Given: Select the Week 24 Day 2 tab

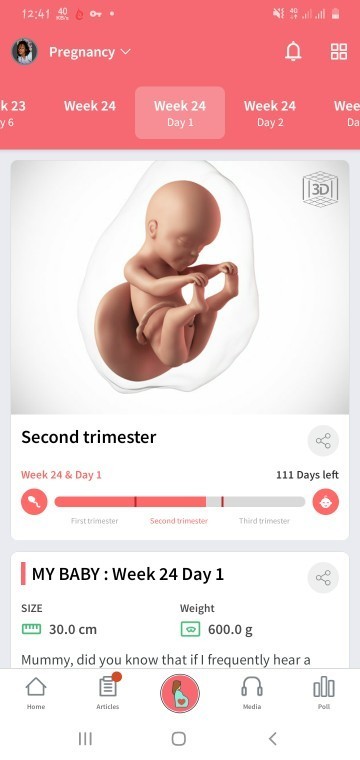Looking at the screenshot, I should (x=270, y=113).
